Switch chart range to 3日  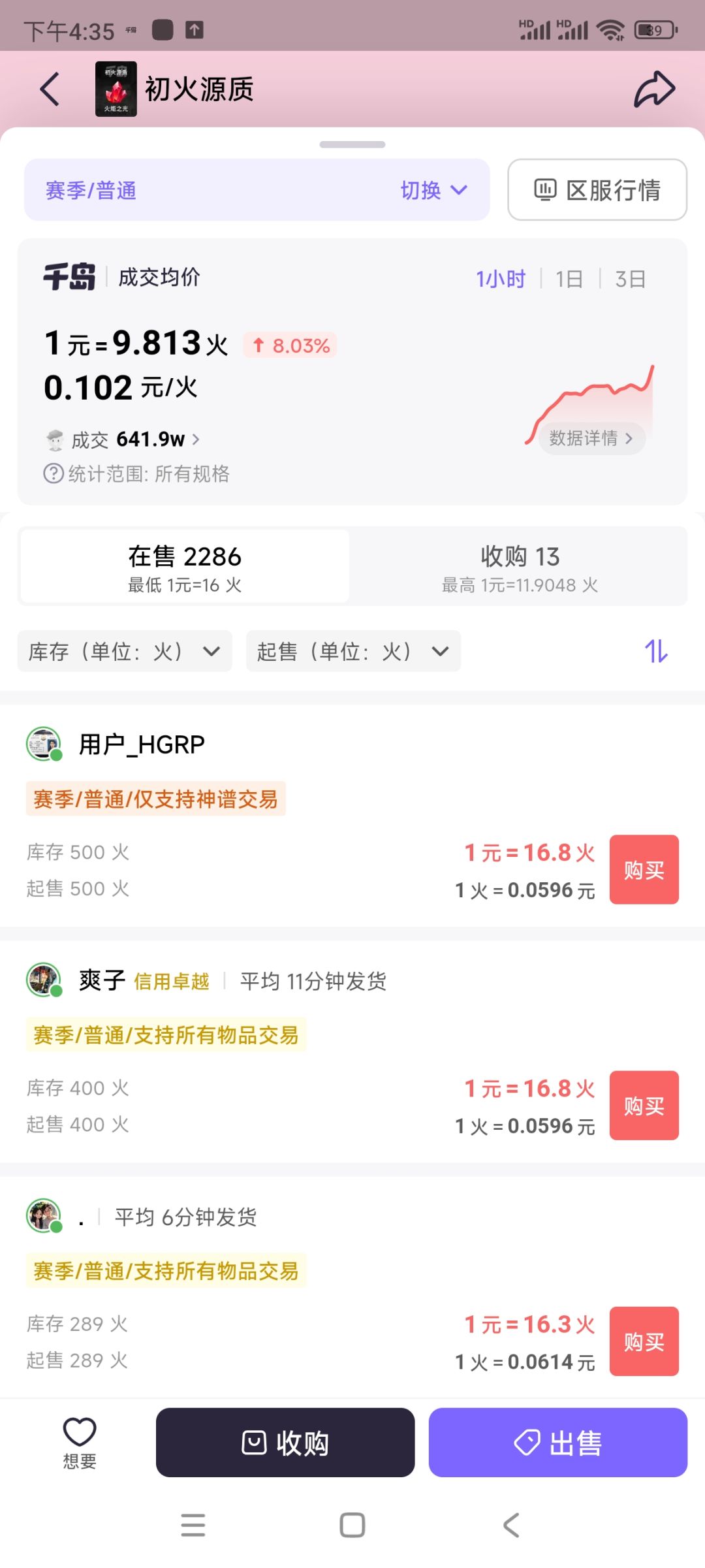point(630,279)
